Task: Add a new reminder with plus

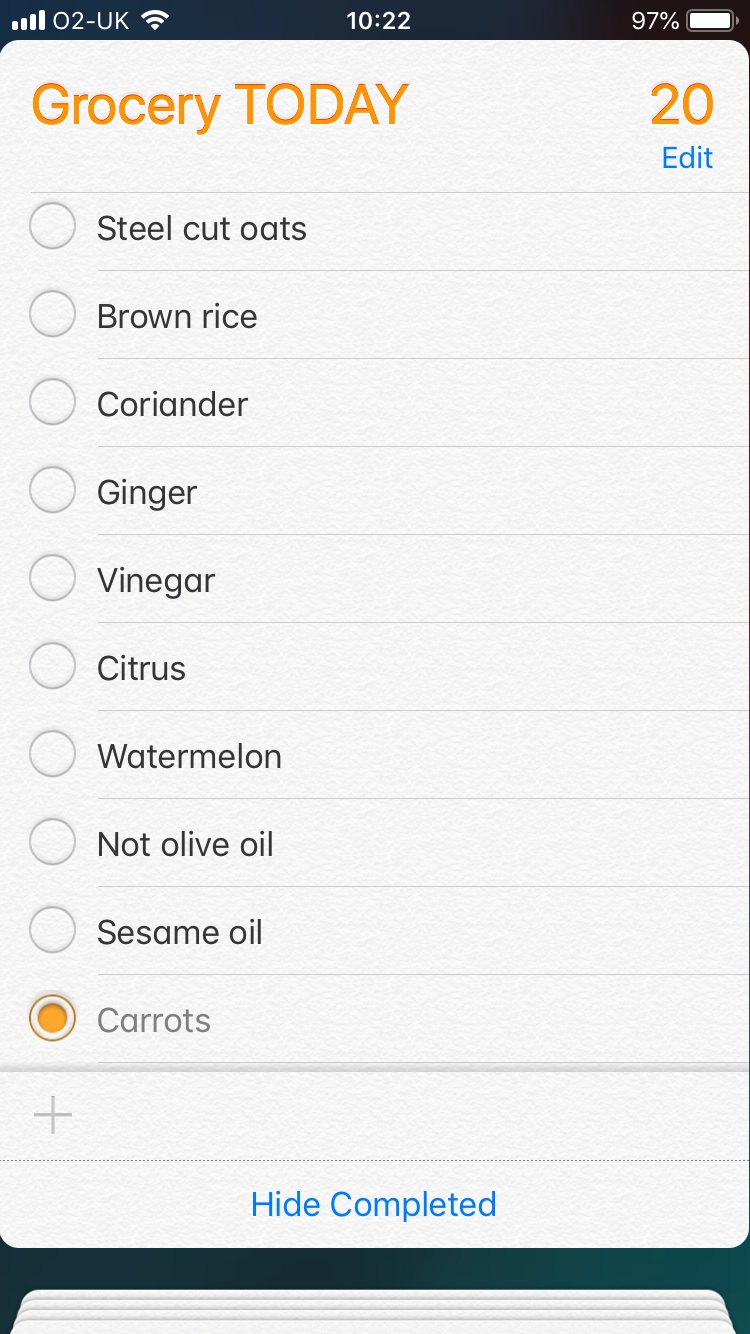Action: (53, 1114)
